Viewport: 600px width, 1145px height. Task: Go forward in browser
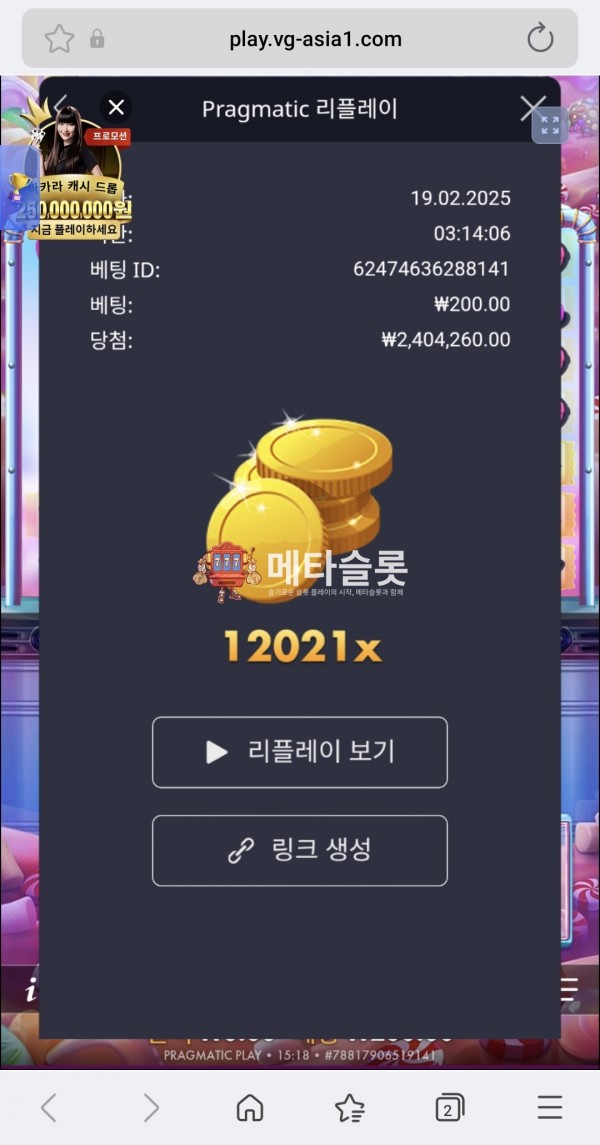(151, 1107)
